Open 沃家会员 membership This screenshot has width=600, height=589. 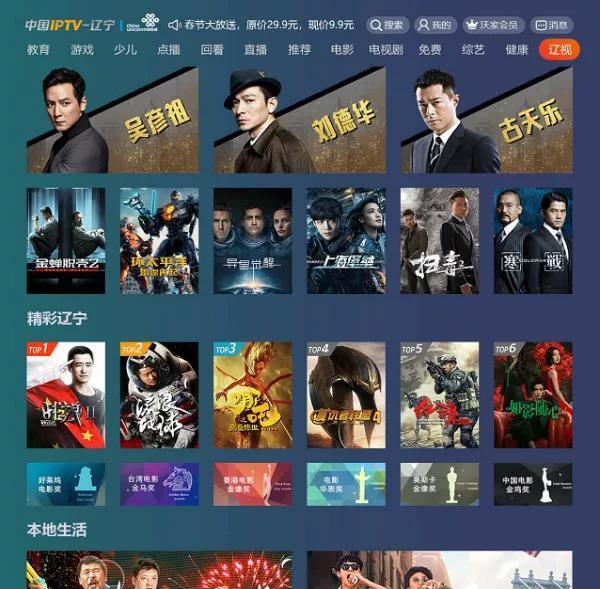491,25
